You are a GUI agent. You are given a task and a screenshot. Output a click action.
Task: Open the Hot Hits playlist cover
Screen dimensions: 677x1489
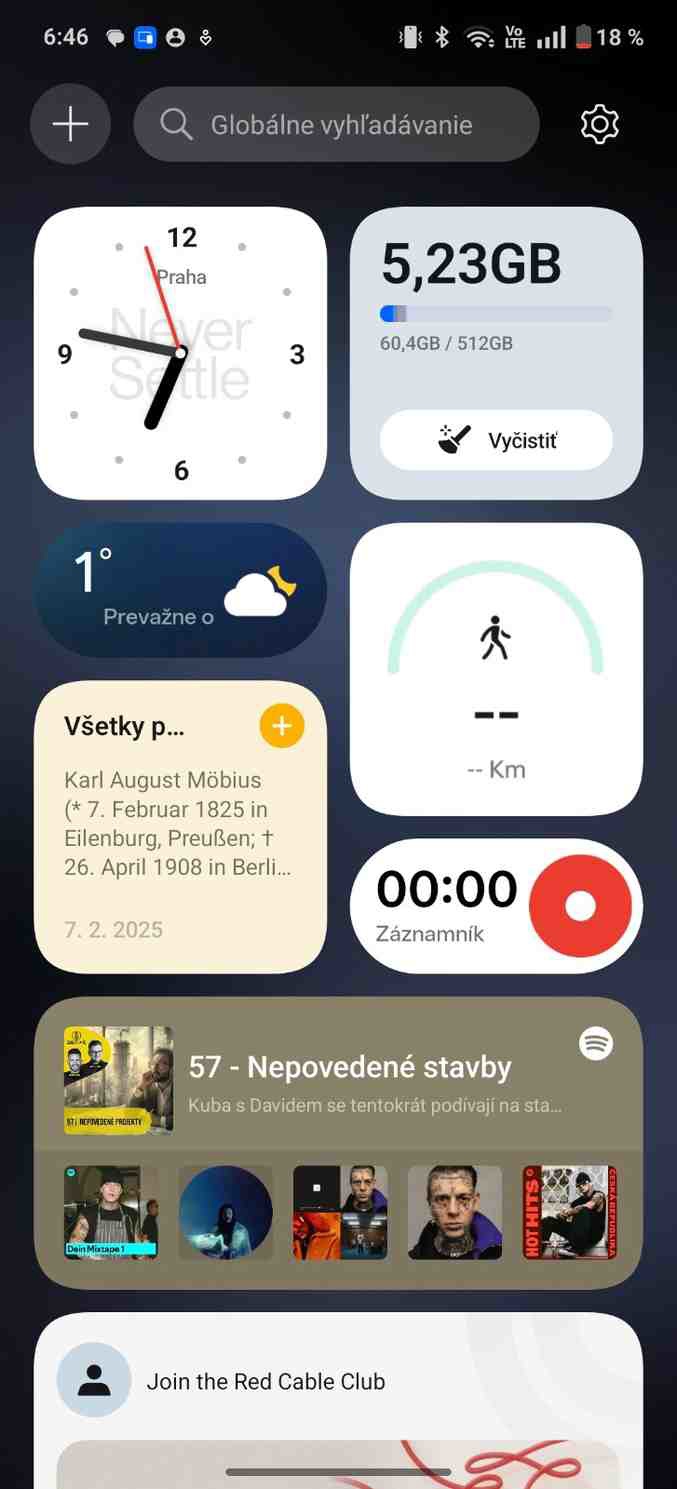569,1212
